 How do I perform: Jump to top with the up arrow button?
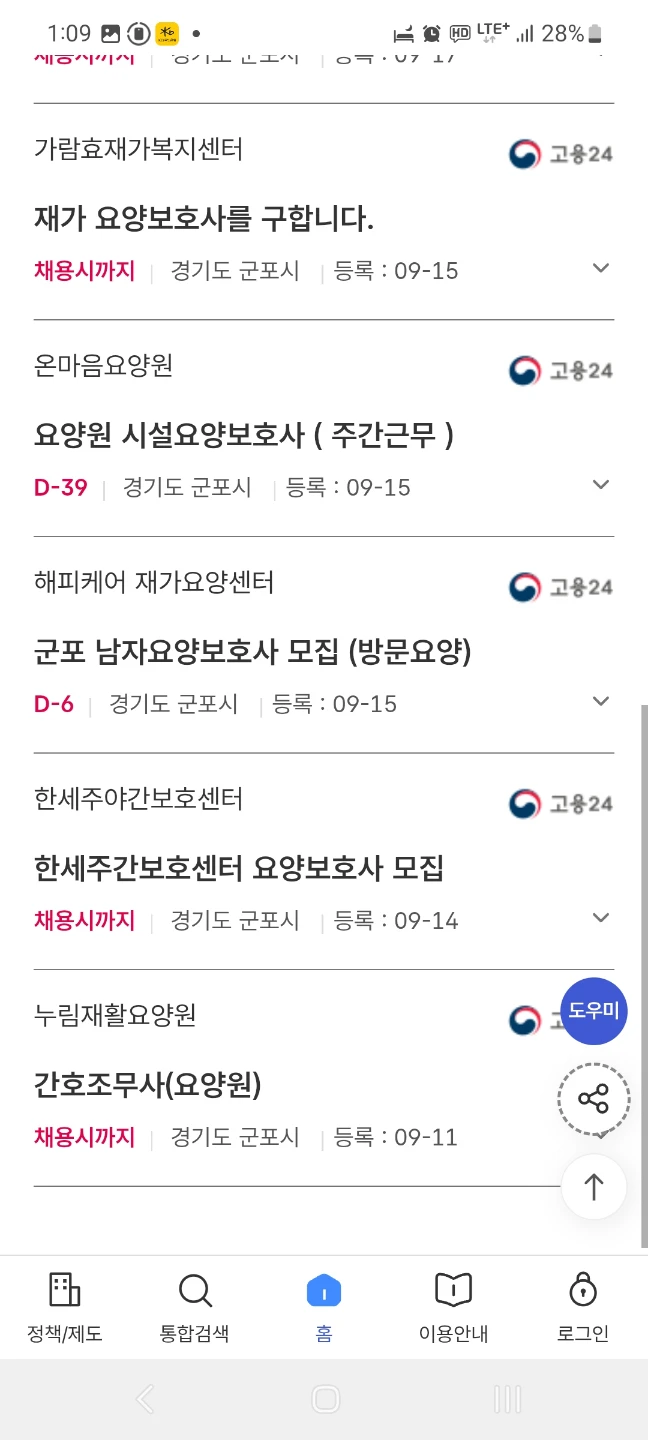pos(594,1187)
